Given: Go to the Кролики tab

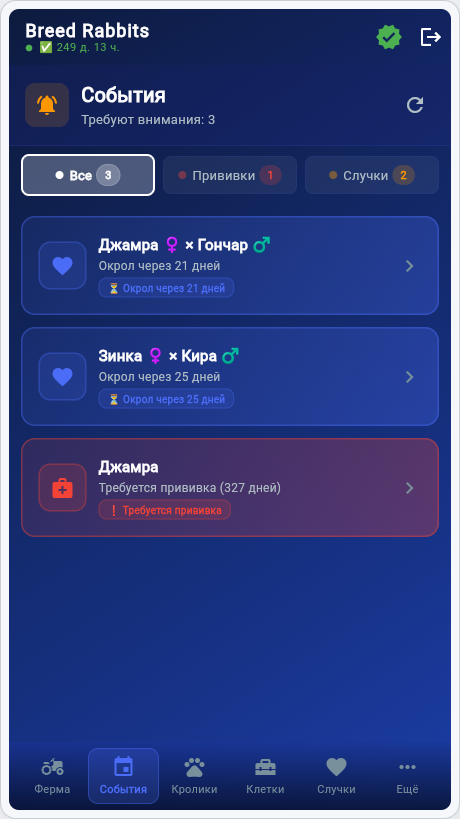Looking at the screenshot, I should [x=194, y=776].
